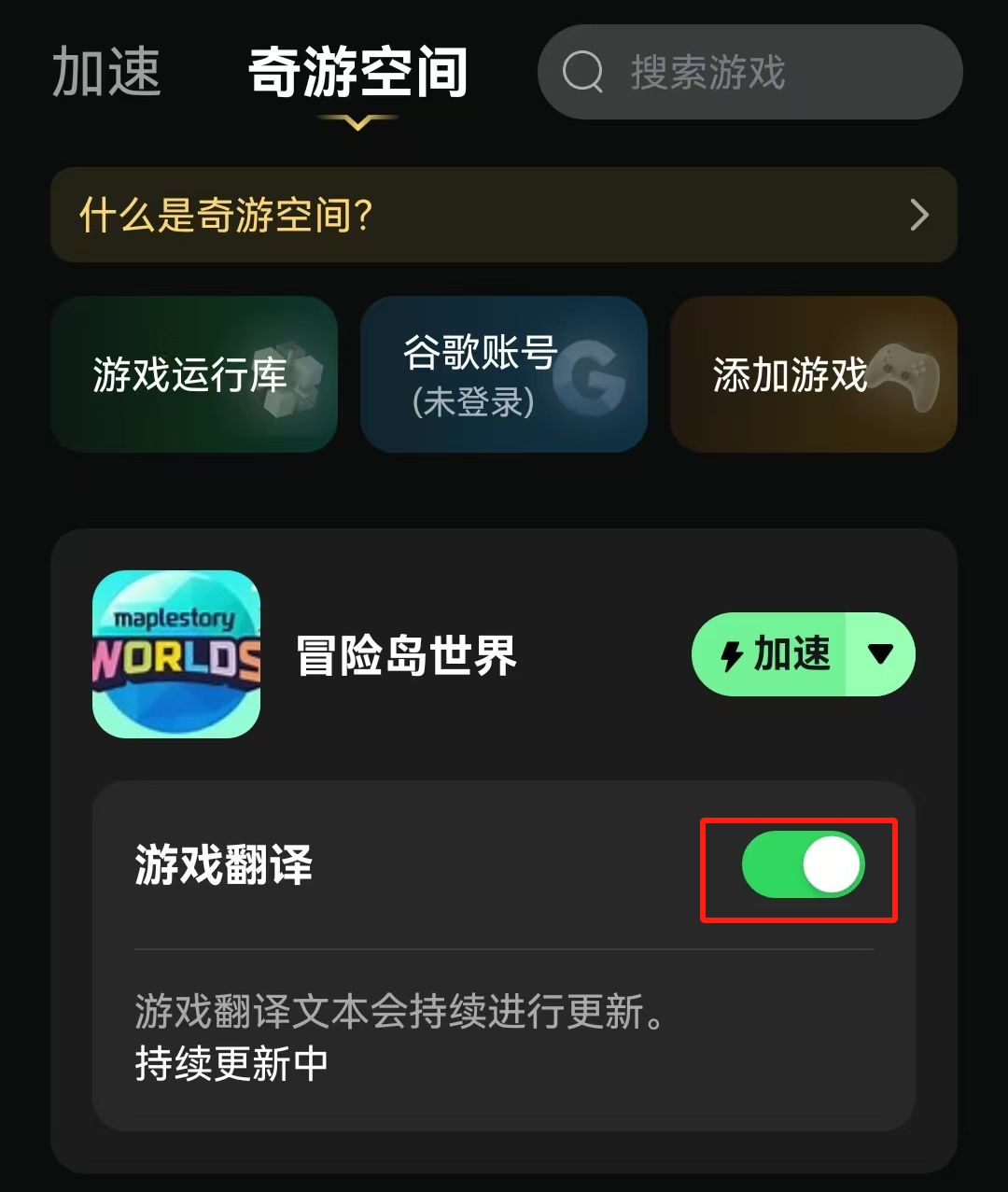Sign in via 谷歌账号 (未登录)
The height and width of the screenshot is (1192, 1008).
pyautogui.click(x=504, y=374)
